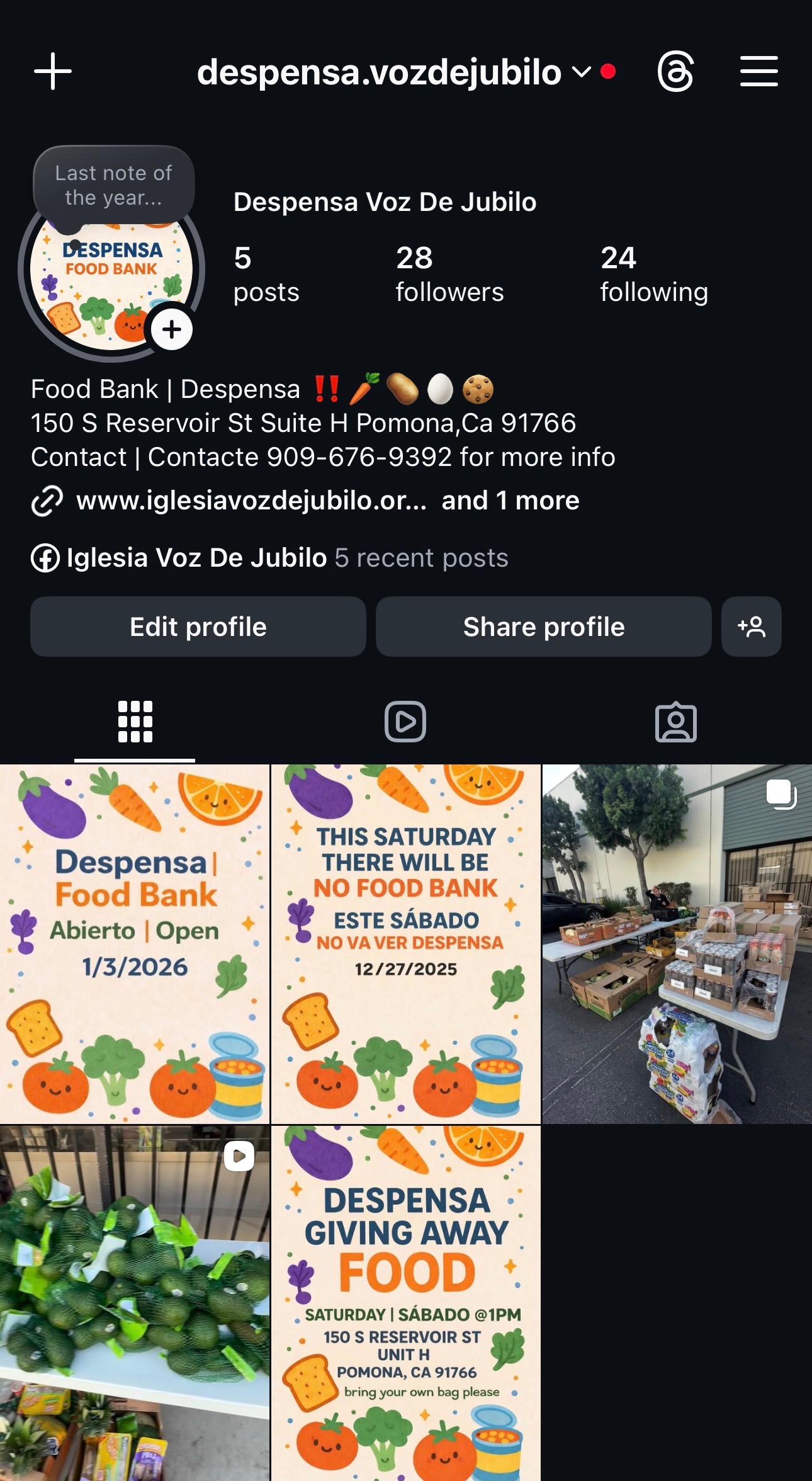Viewport: 812px width, 1481px height.
Task: Open the Despensa Giving Away Food post
Action: click(405, 1303)
